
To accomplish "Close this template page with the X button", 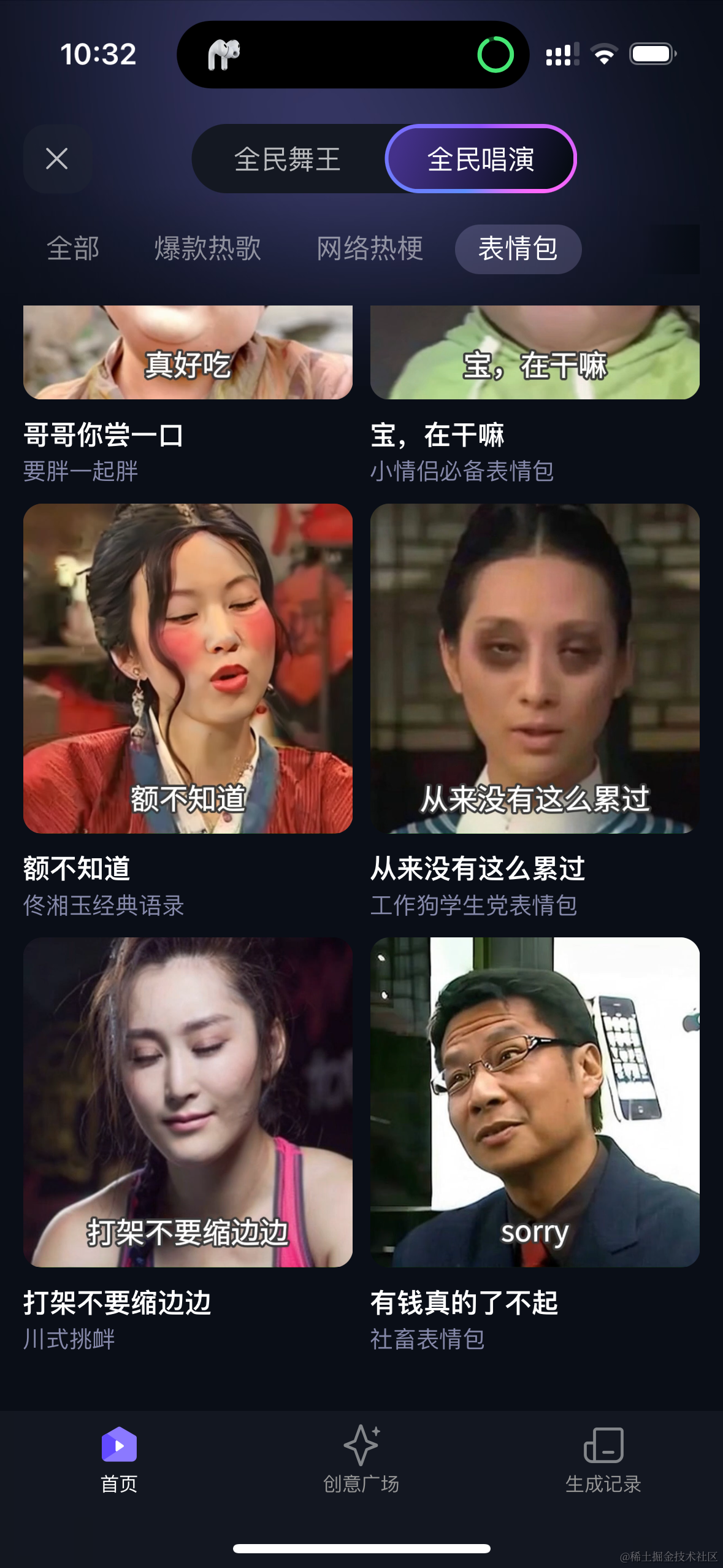I will 57,159.
